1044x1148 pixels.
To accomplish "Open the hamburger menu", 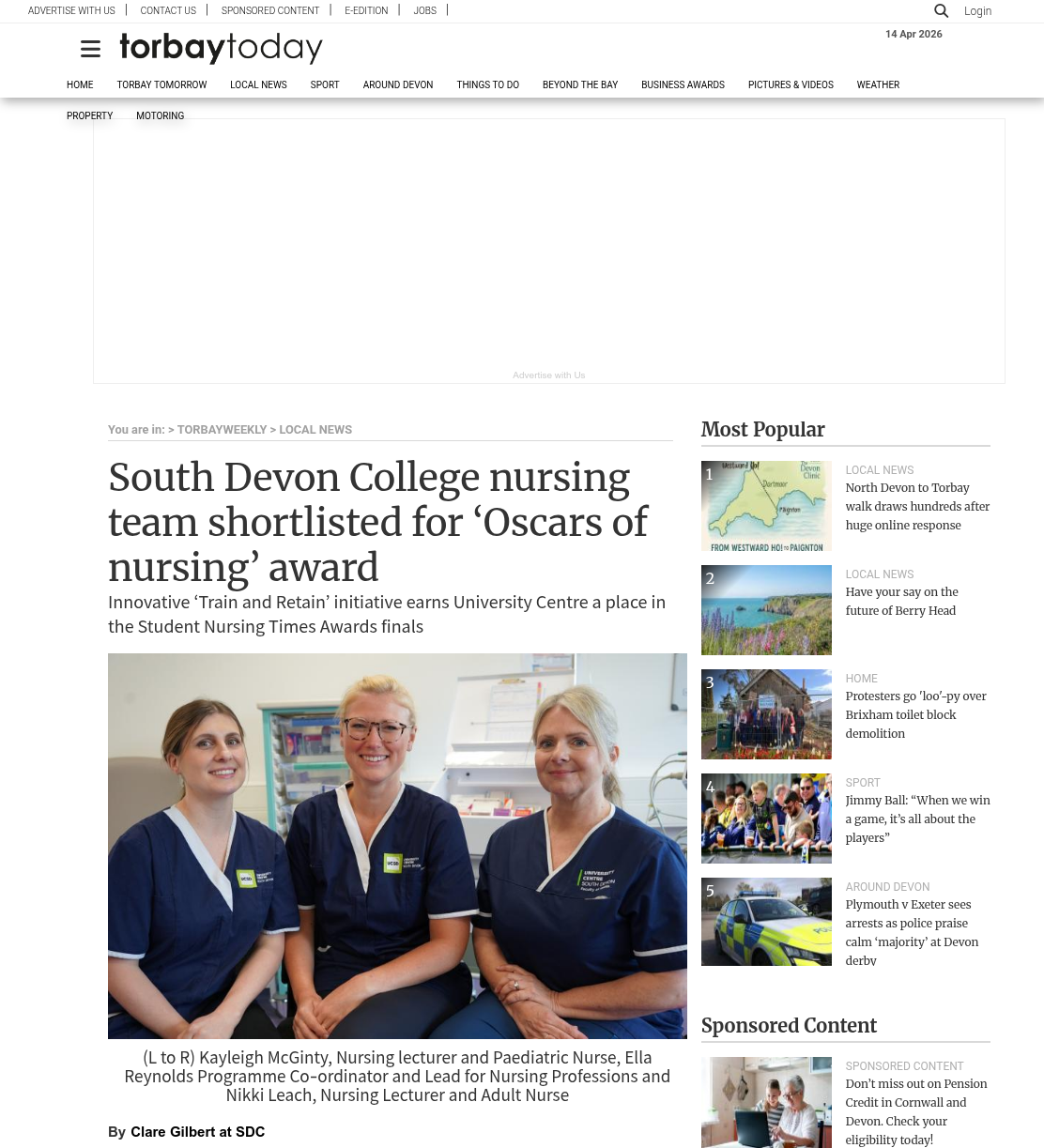I will point(90,49).
